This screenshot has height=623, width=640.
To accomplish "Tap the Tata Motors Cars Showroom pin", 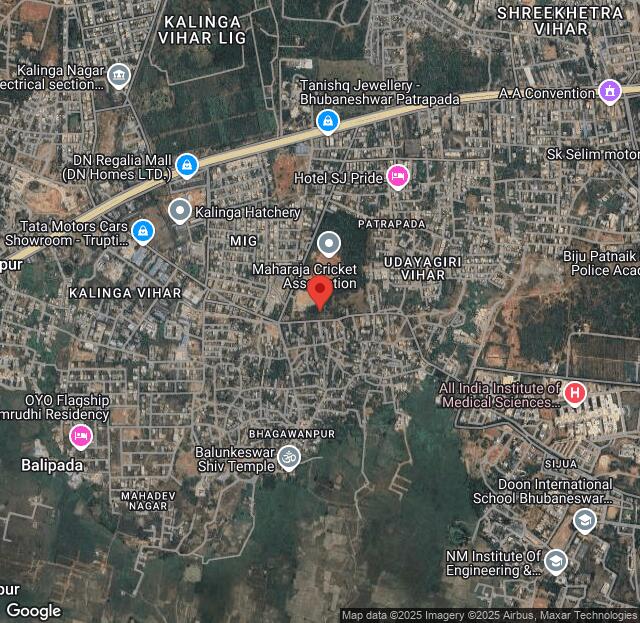I will point(143,232).
